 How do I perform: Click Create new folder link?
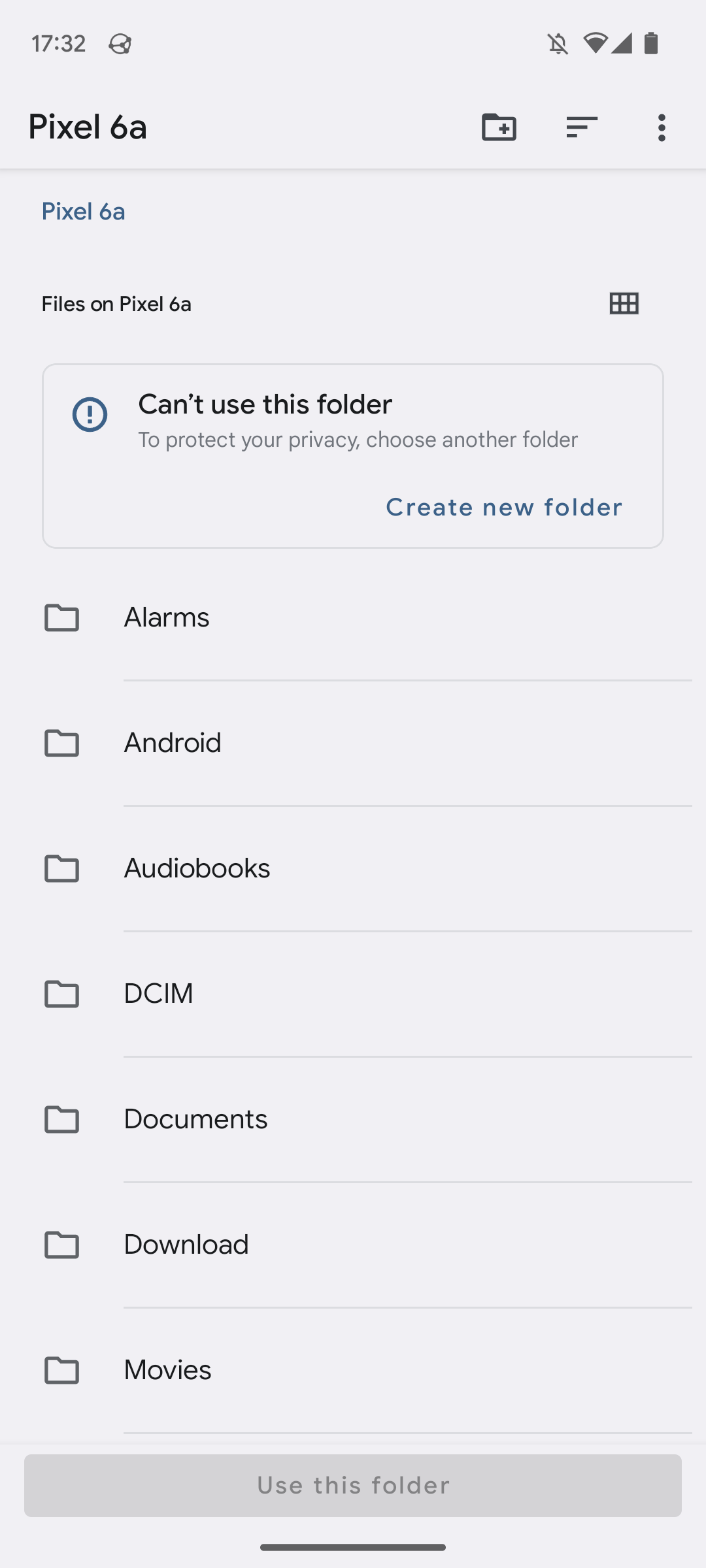tap(503, 507)
